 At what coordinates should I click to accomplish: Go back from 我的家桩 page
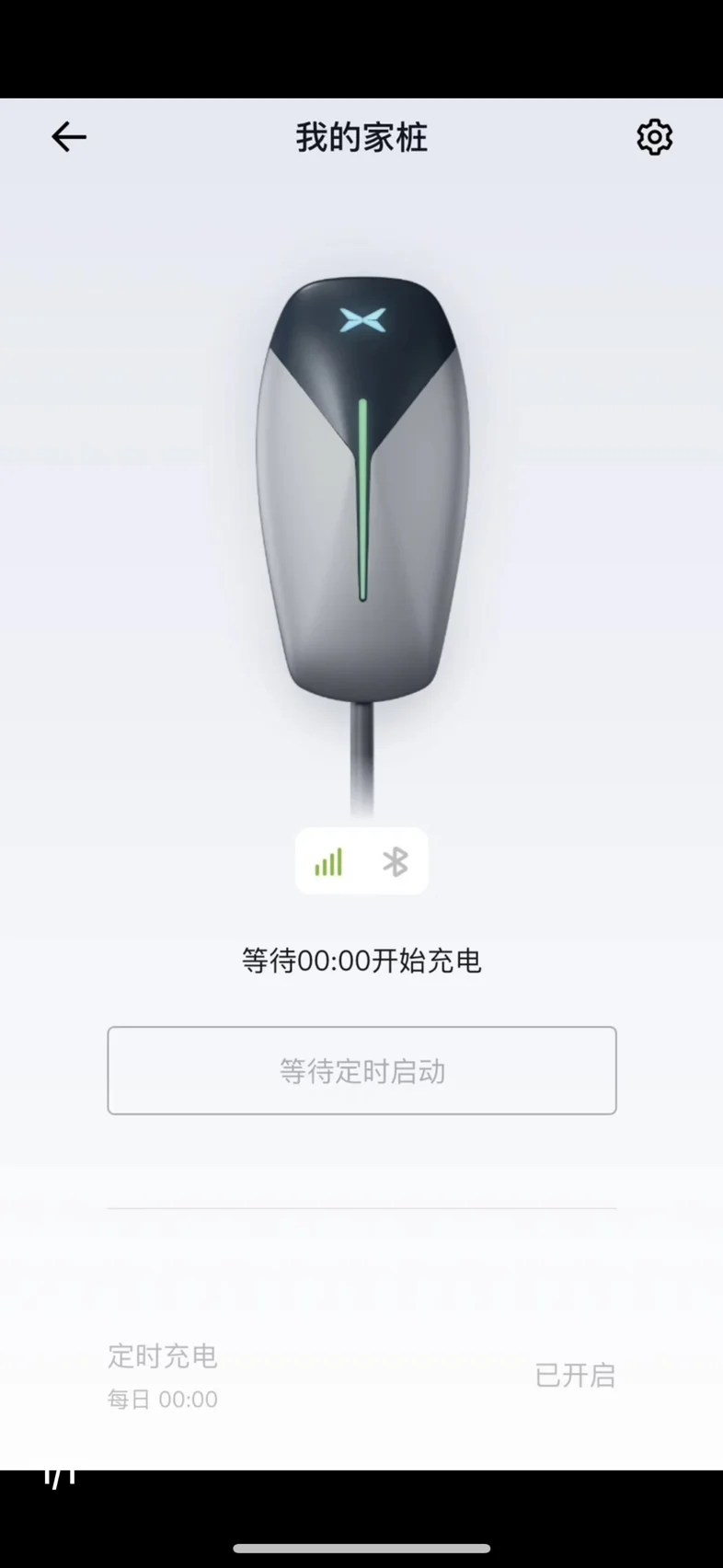click(69, 137)
